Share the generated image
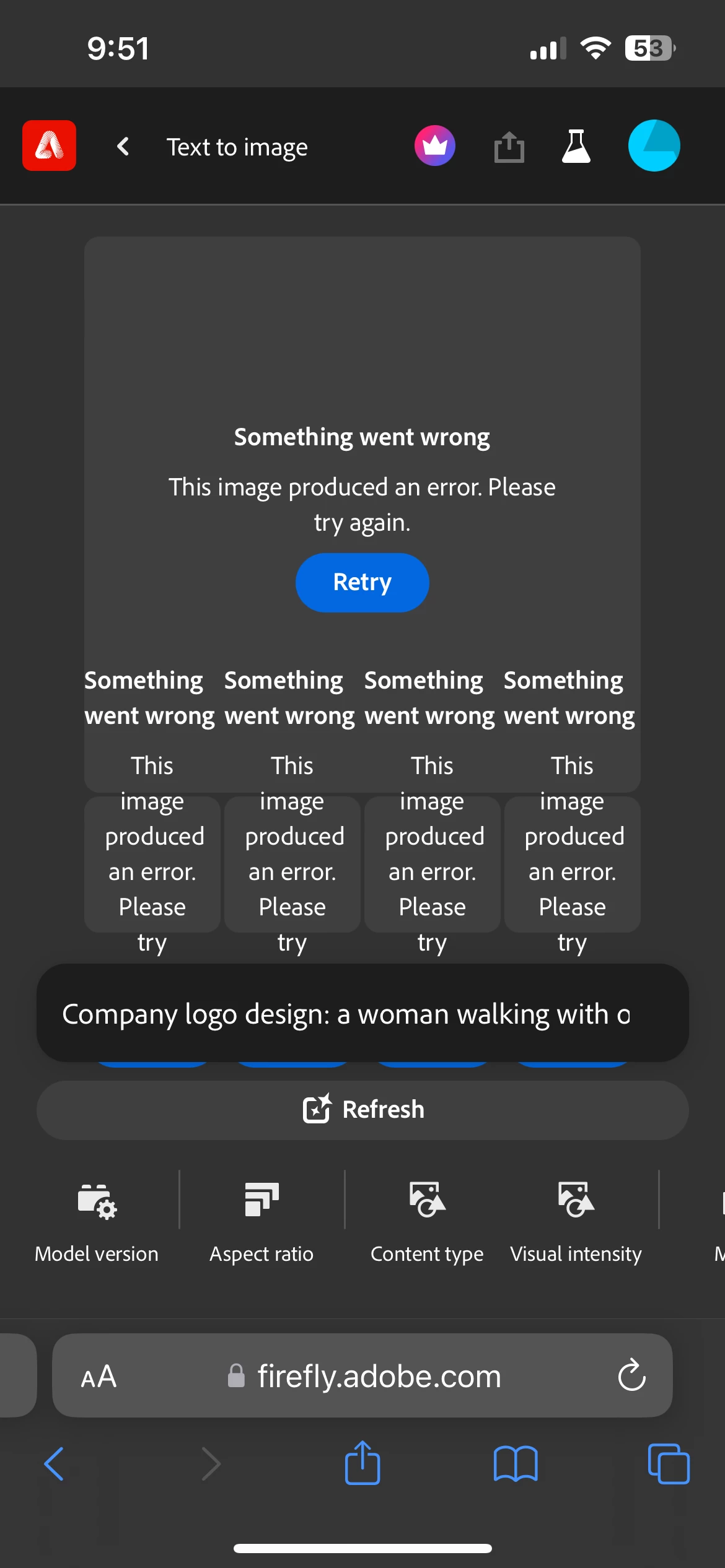Image resolution: width=725 pixels, height=1568 pixels. point(509,147)
